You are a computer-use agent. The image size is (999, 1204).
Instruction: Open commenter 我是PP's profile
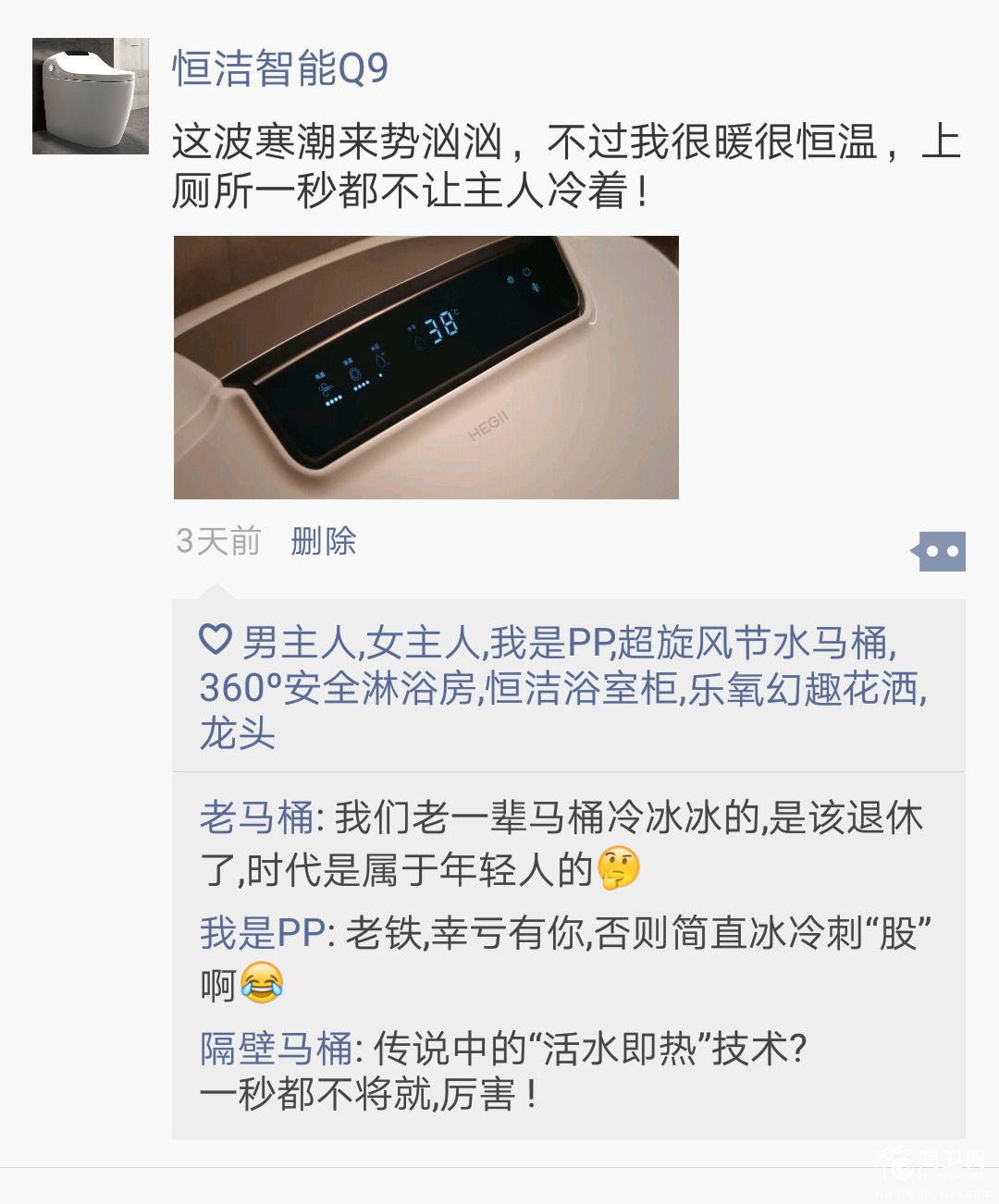point(262,933)
